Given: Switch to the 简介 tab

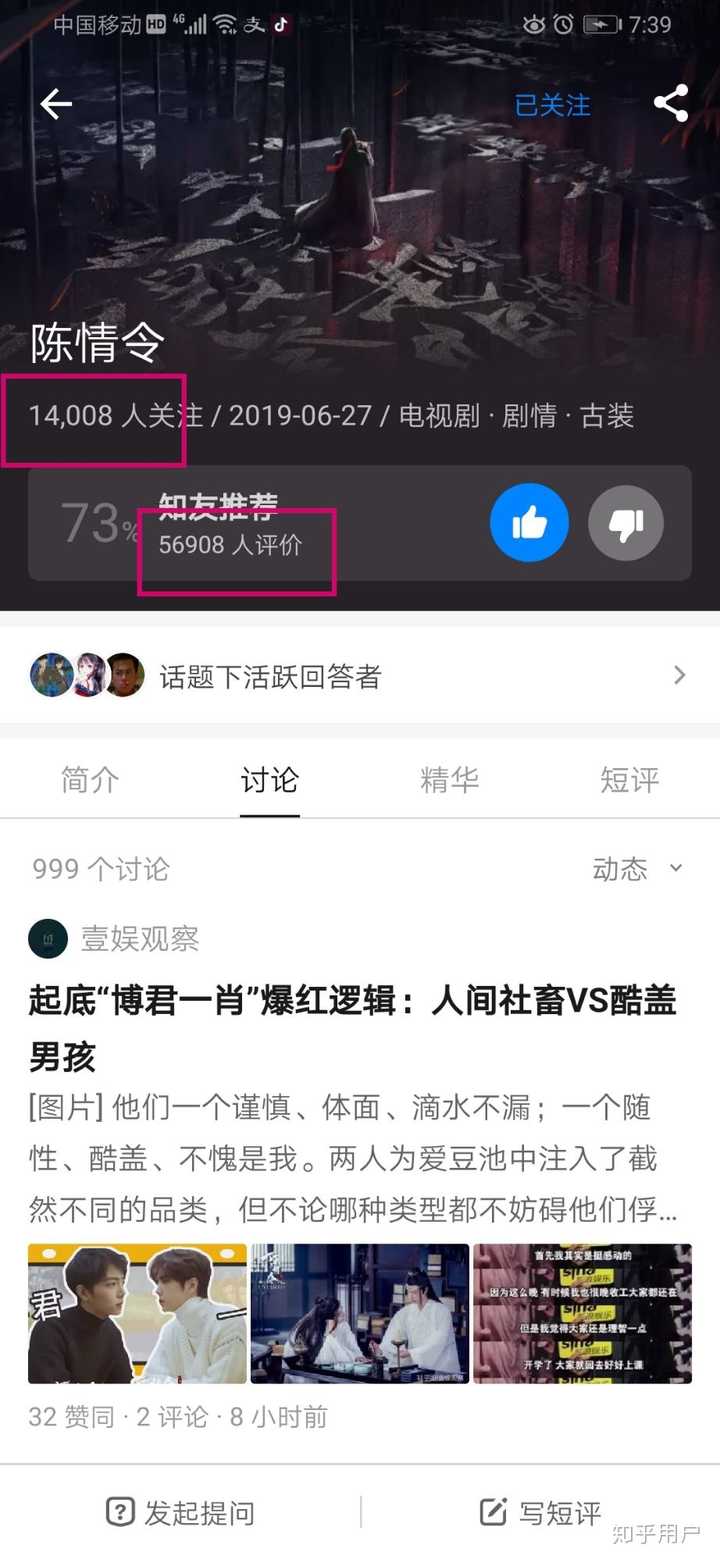Looking at the screenshot, I should click(90, 780).
